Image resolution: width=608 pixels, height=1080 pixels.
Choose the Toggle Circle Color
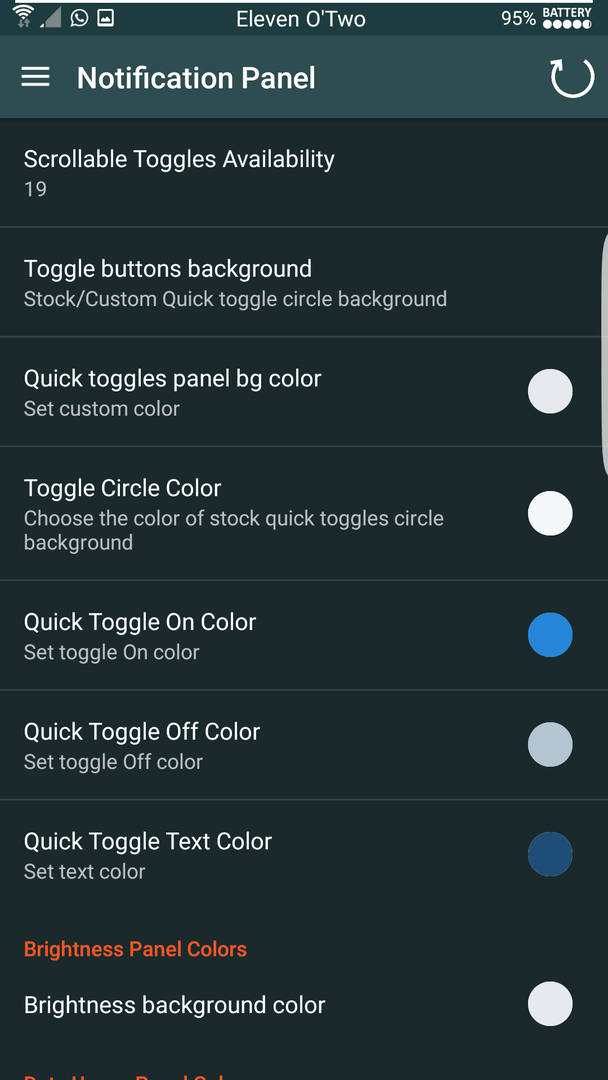tap(304, 514)
